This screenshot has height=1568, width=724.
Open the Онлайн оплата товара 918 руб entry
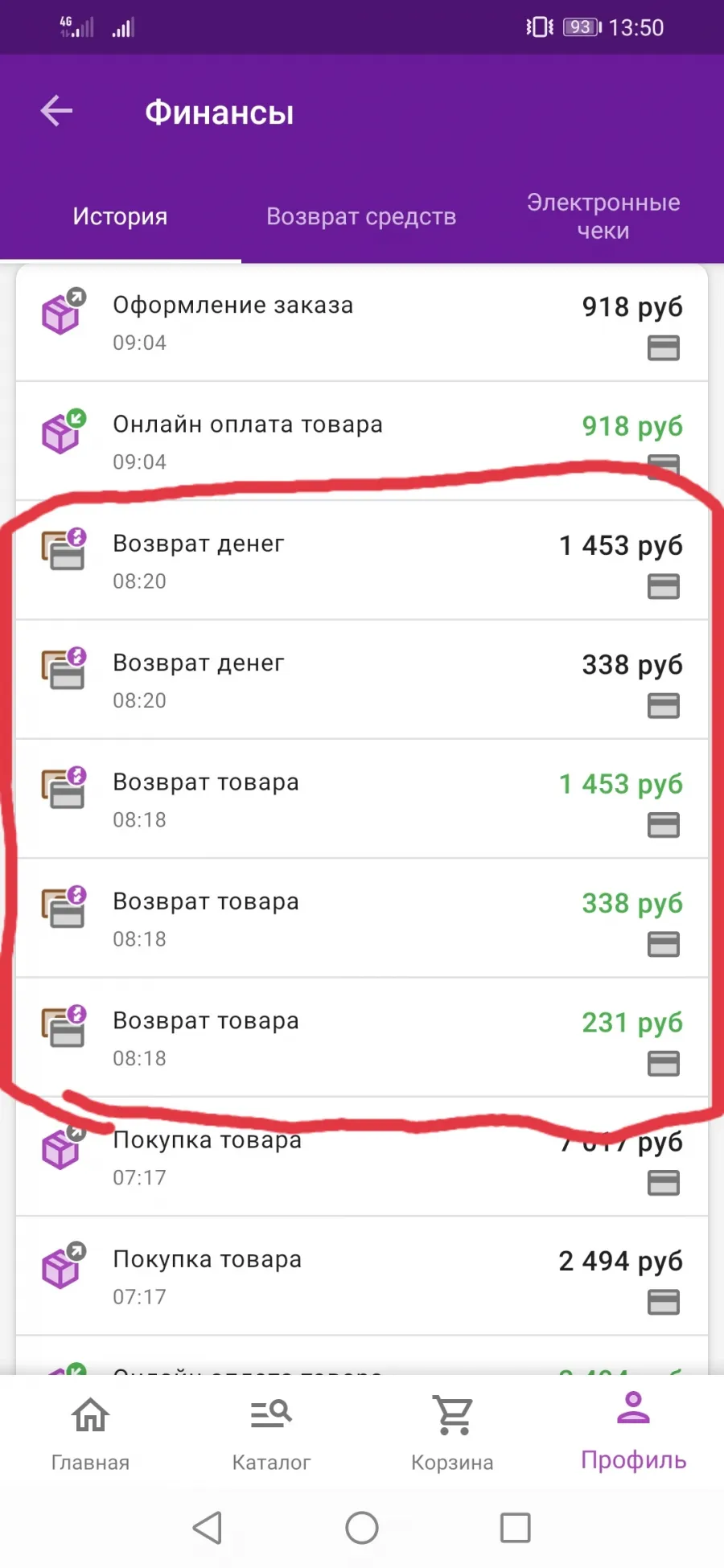(x=362, y=441)
